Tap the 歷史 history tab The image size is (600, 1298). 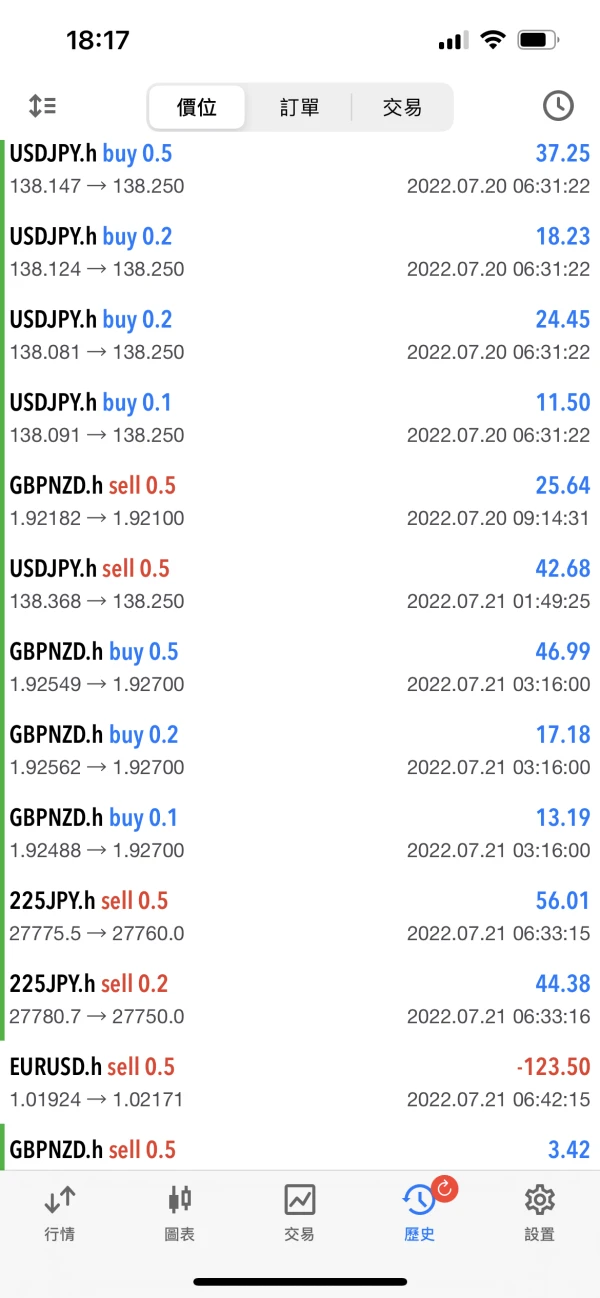coord(419,1212)
